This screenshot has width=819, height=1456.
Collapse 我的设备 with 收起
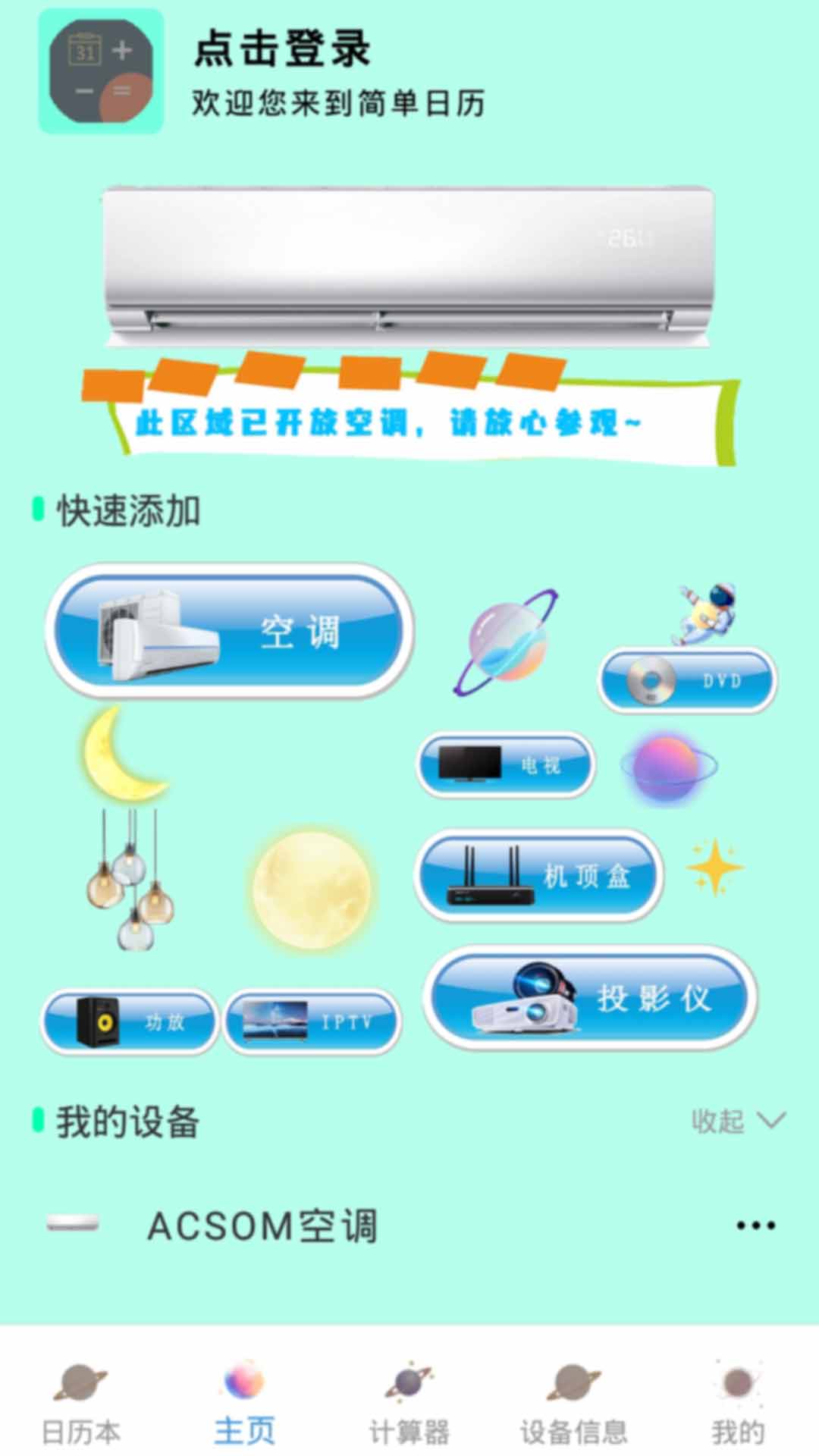pos(737,1121)
